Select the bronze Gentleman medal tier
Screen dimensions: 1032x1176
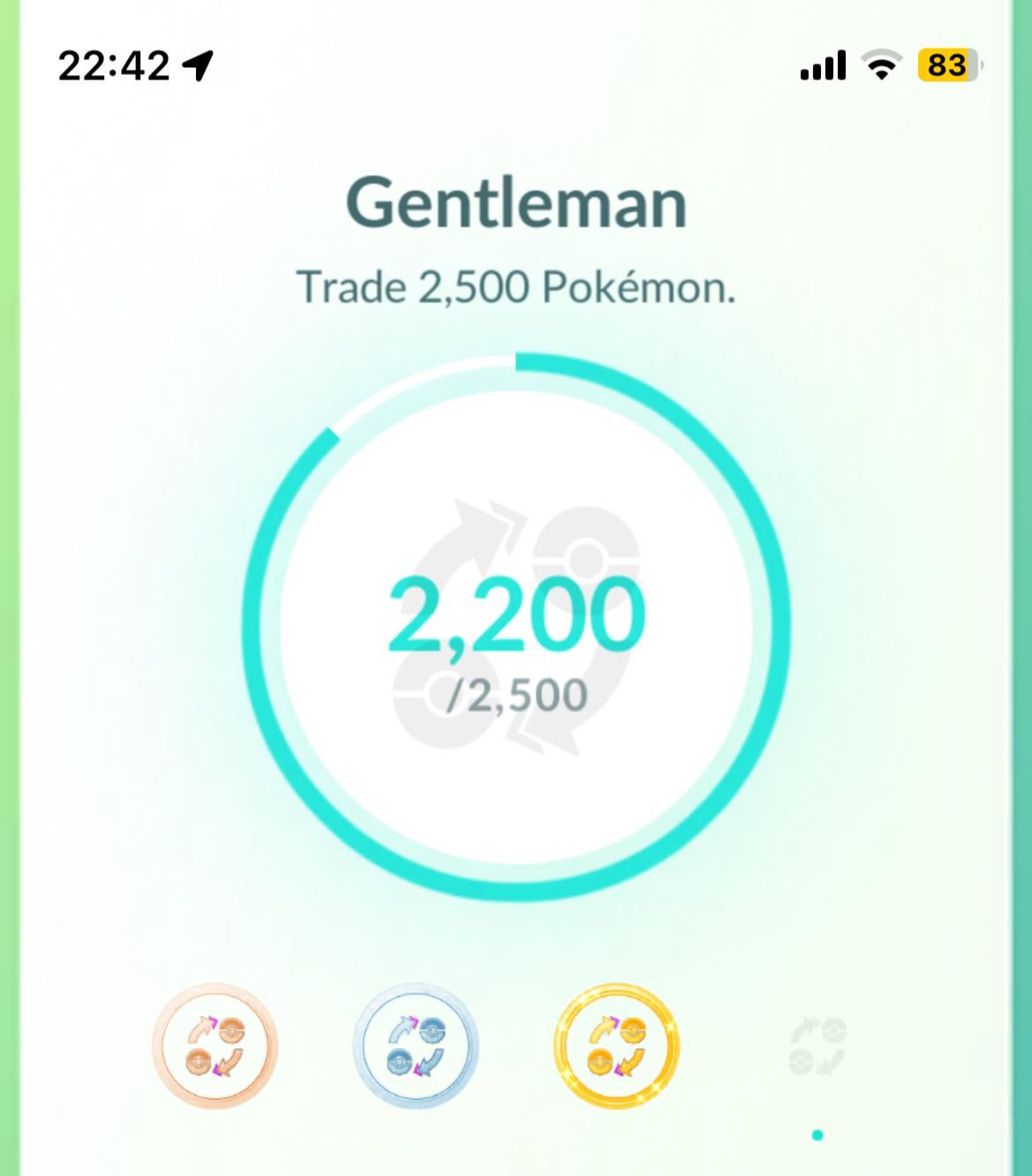(215, 1045)
